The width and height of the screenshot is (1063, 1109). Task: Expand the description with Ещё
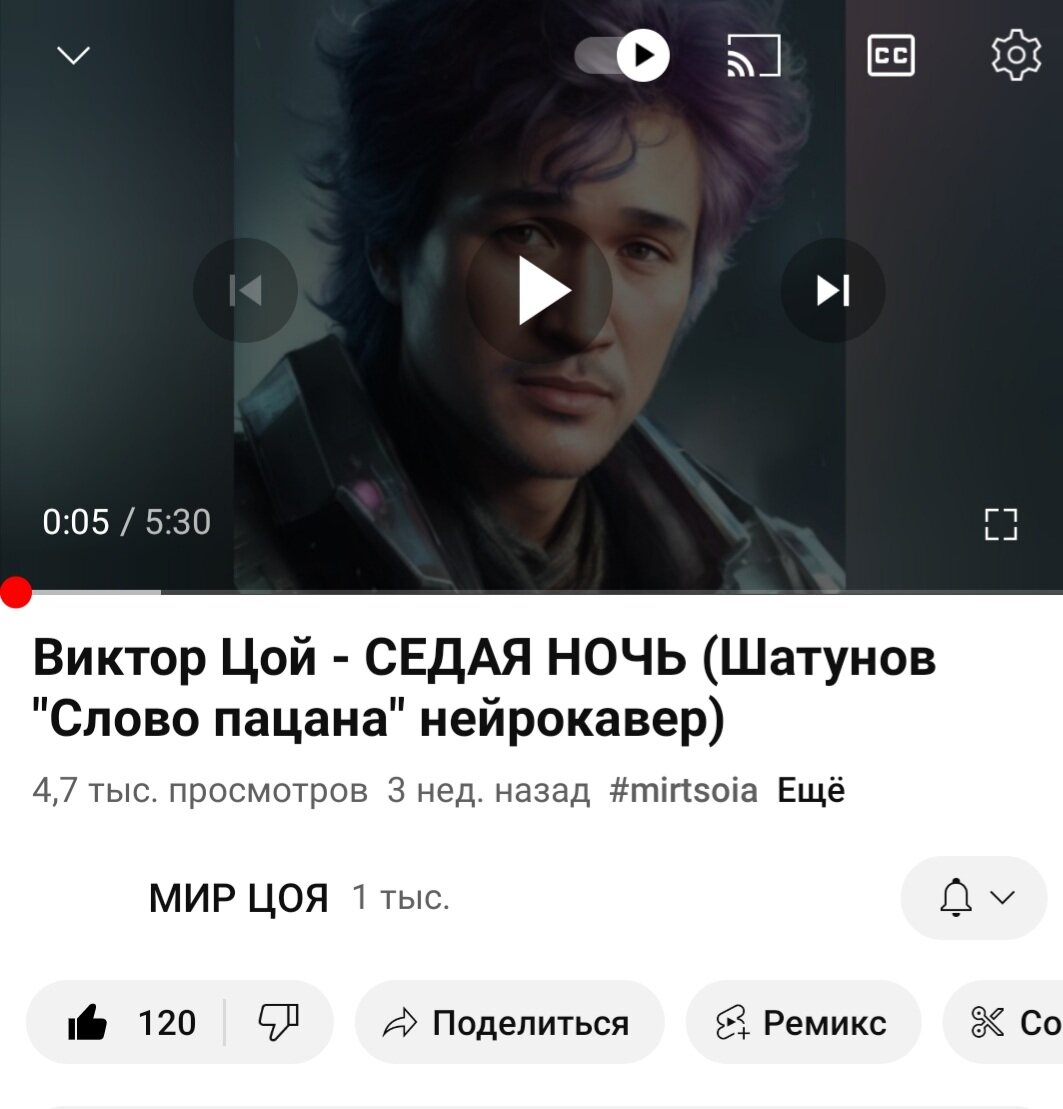click(x=811, y=791)
